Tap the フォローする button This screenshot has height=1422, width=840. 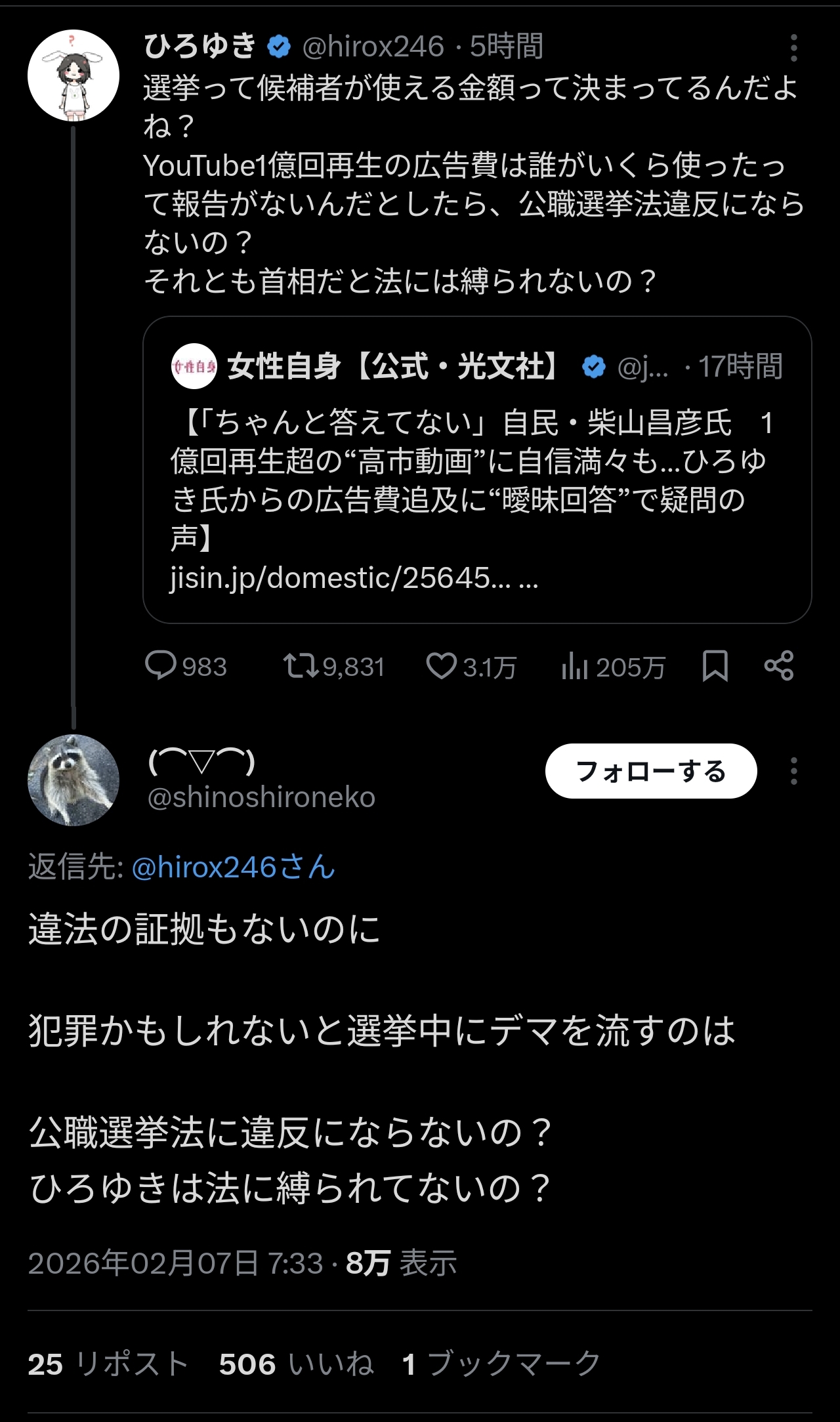click(x=650, y=771)
